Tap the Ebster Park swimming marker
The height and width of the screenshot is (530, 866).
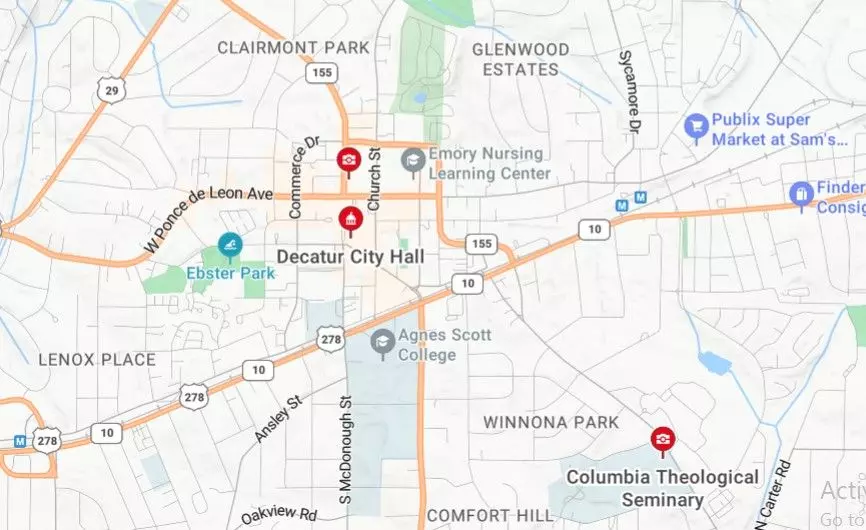230,244
